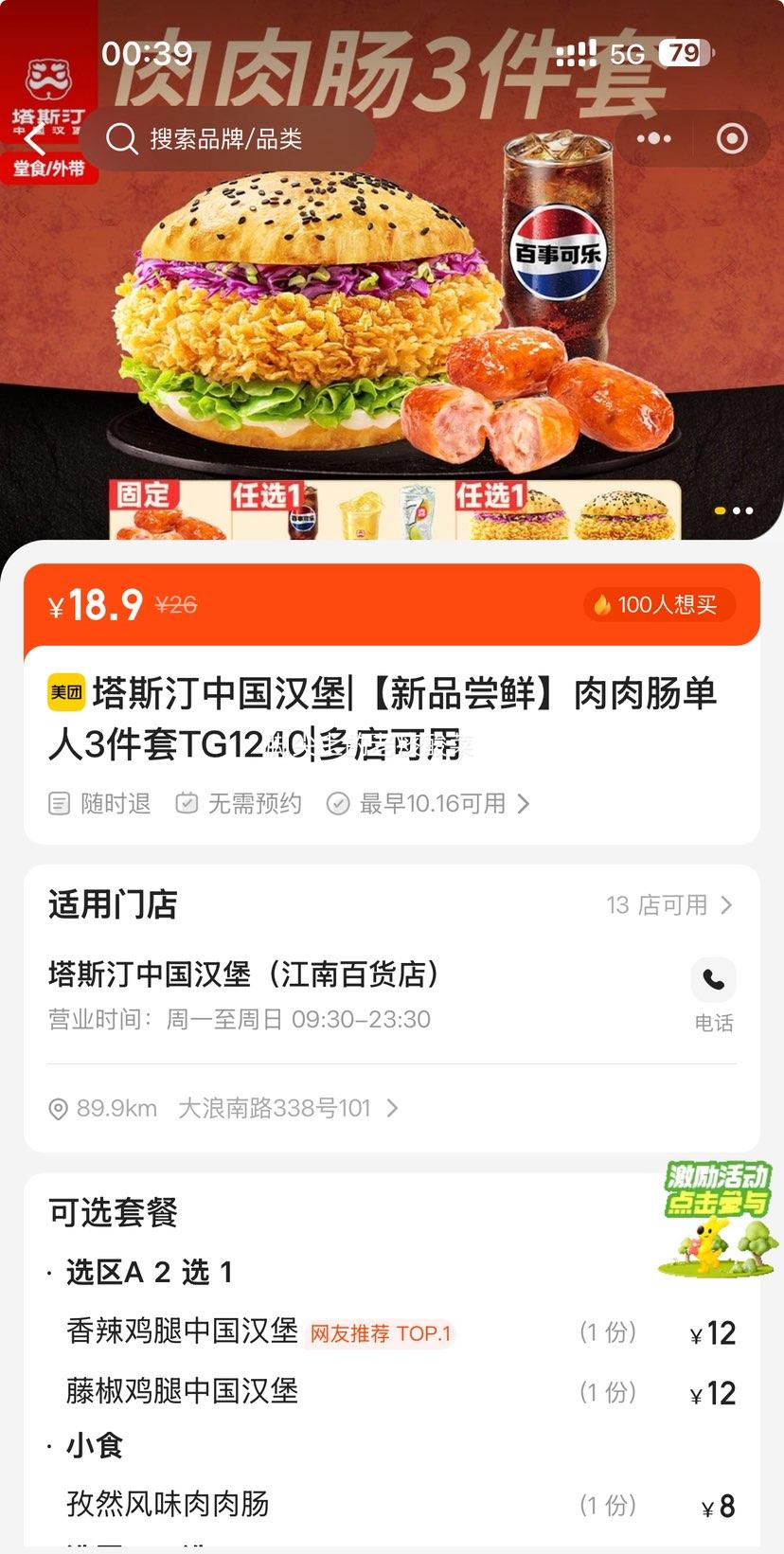This screenshot has width=784, height=1554.
Task: Call the store using the 电话 icon
Action: [x=713, y=981]
